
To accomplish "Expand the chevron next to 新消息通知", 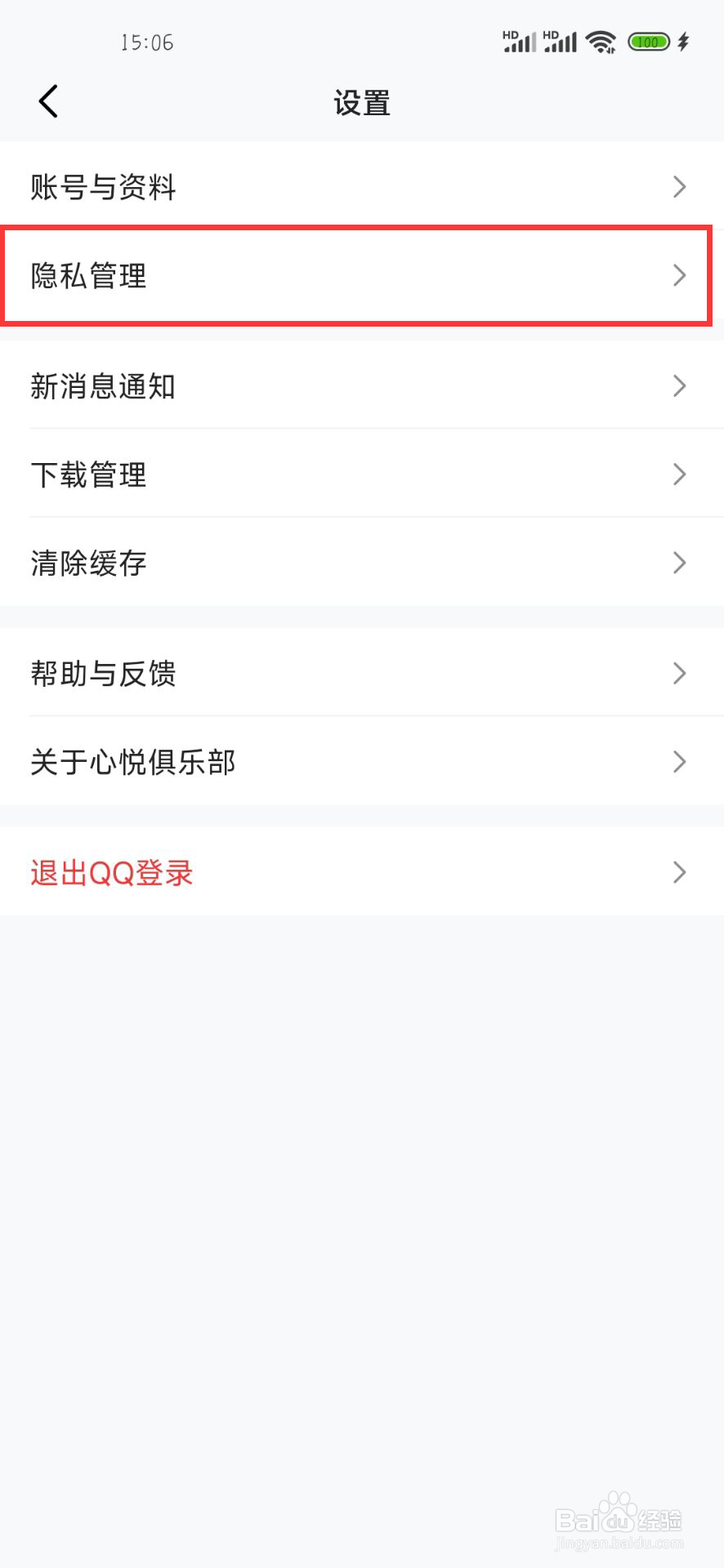I will tap(679, 385).
